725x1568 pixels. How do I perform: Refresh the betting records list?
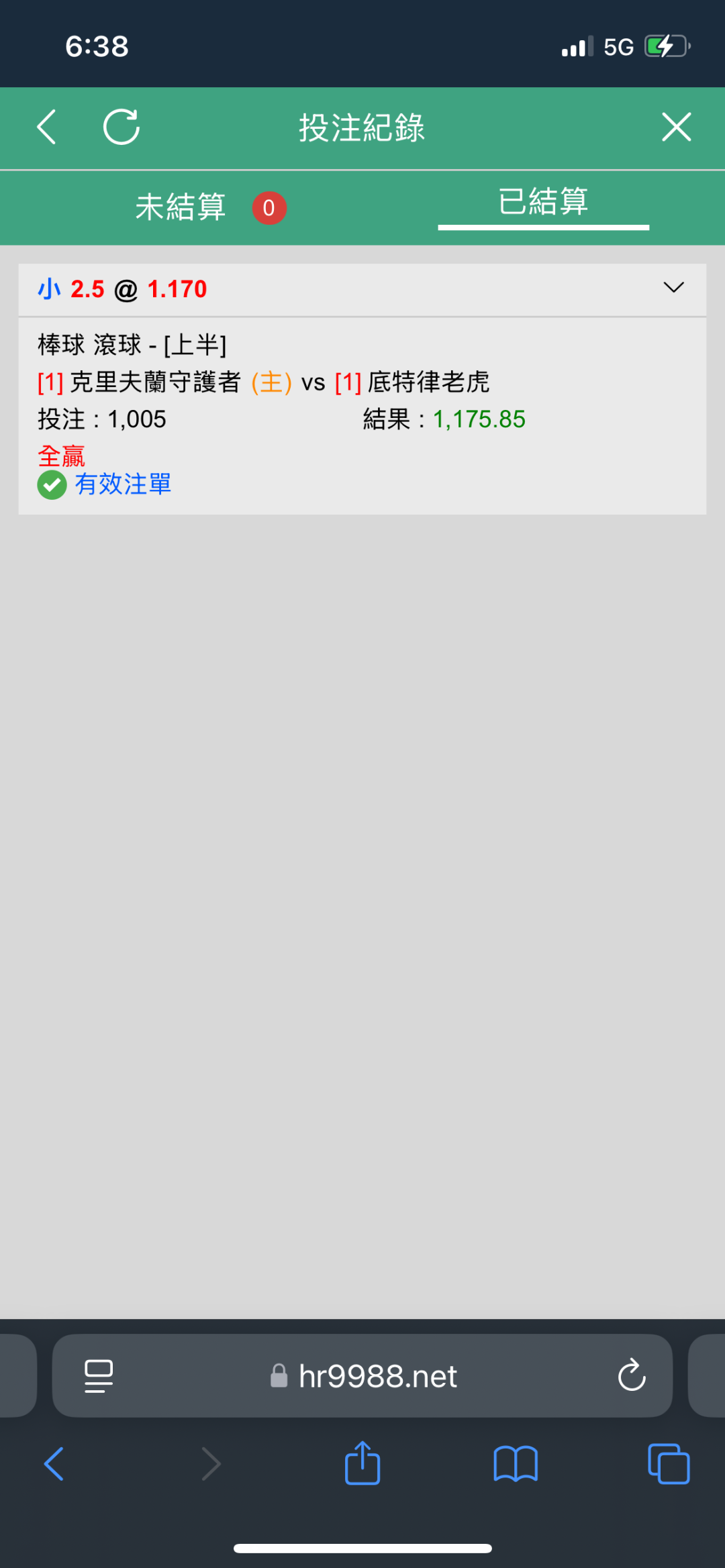122,127
